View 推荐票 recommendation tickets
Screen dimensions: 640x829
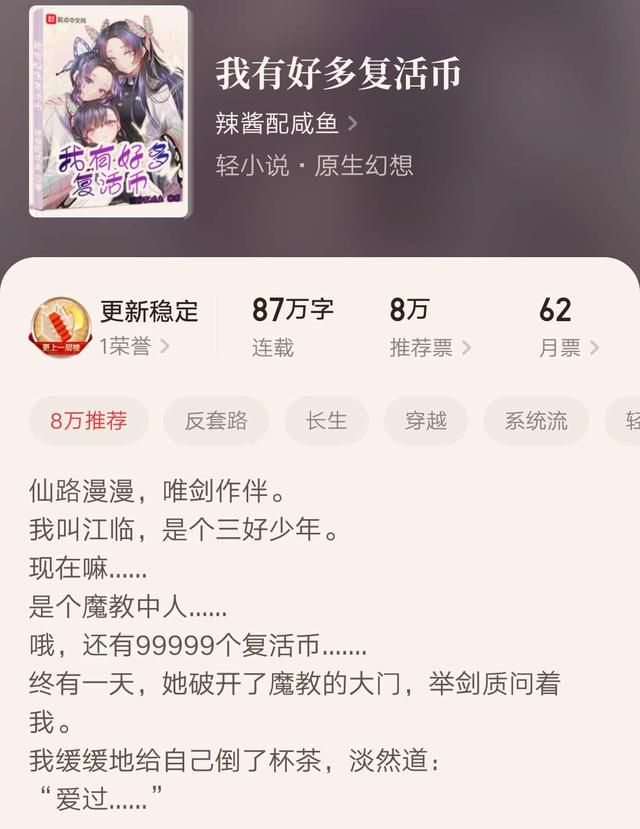[430, 347]
